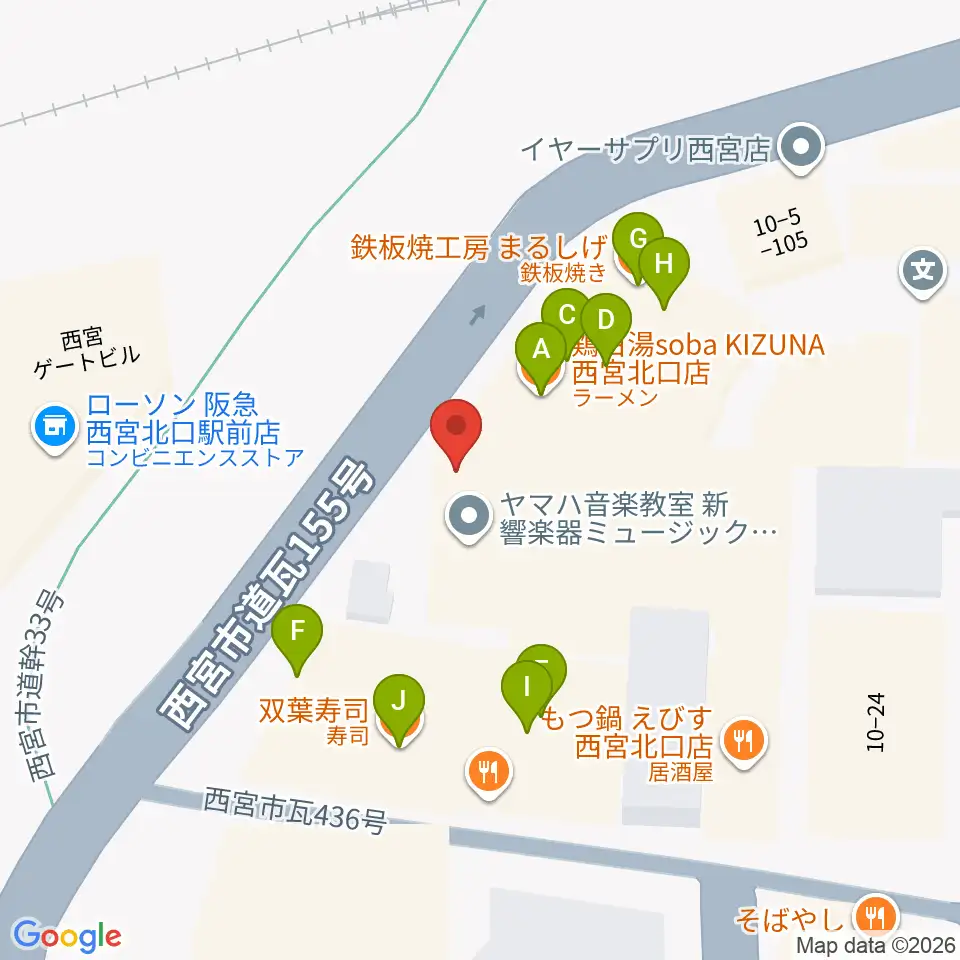
Task: Select the green marker labeled G
Action: pyautogui.click(x=637, y=240)
